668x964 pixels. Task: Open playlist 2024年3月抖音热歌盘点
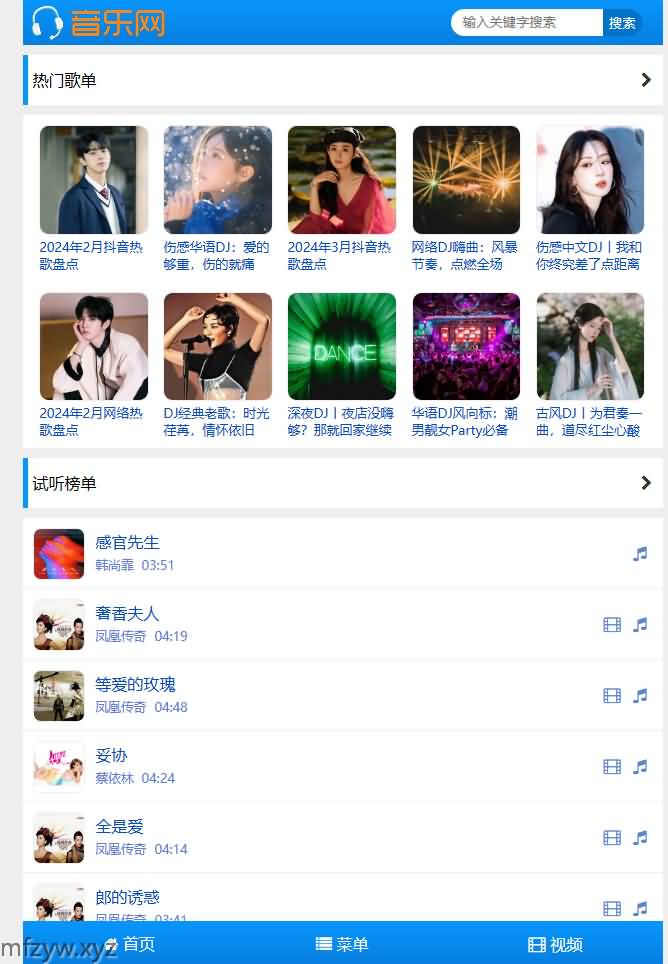(x=341, y=180)
